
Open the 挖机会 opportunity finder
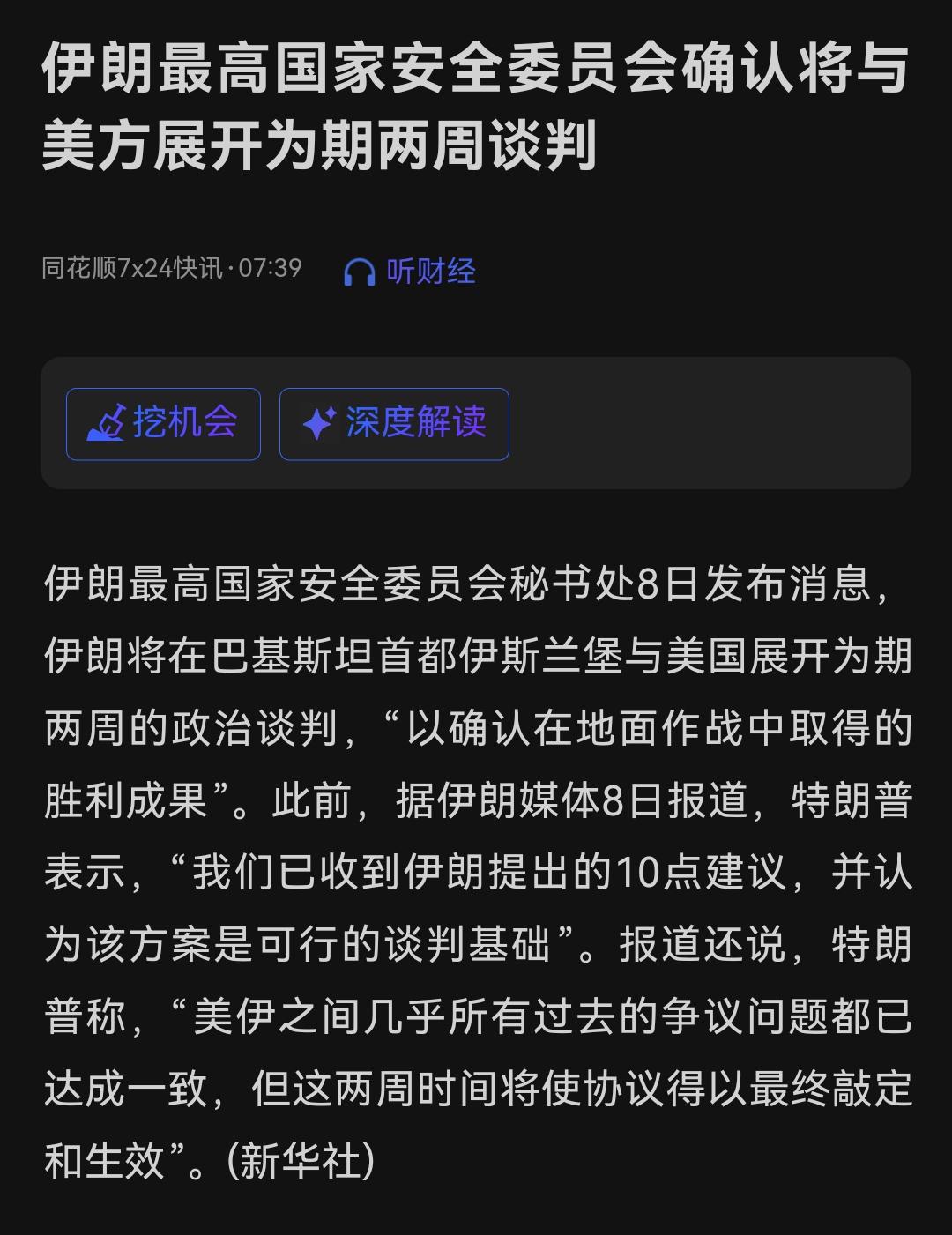pyautogui.click(x=164, y=424)
